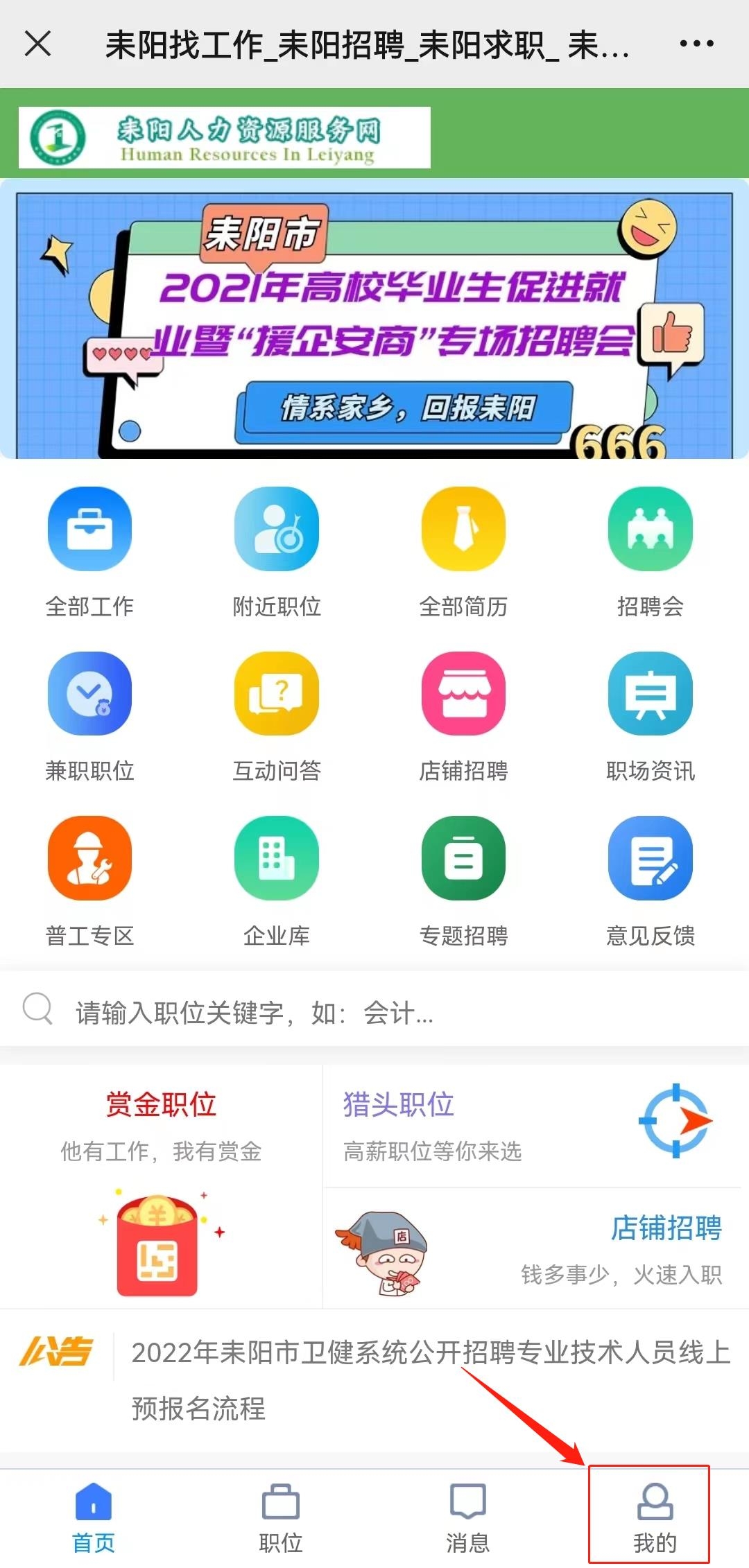Tap the highlighted 我的 profile tab

(x=652, y=1511)
